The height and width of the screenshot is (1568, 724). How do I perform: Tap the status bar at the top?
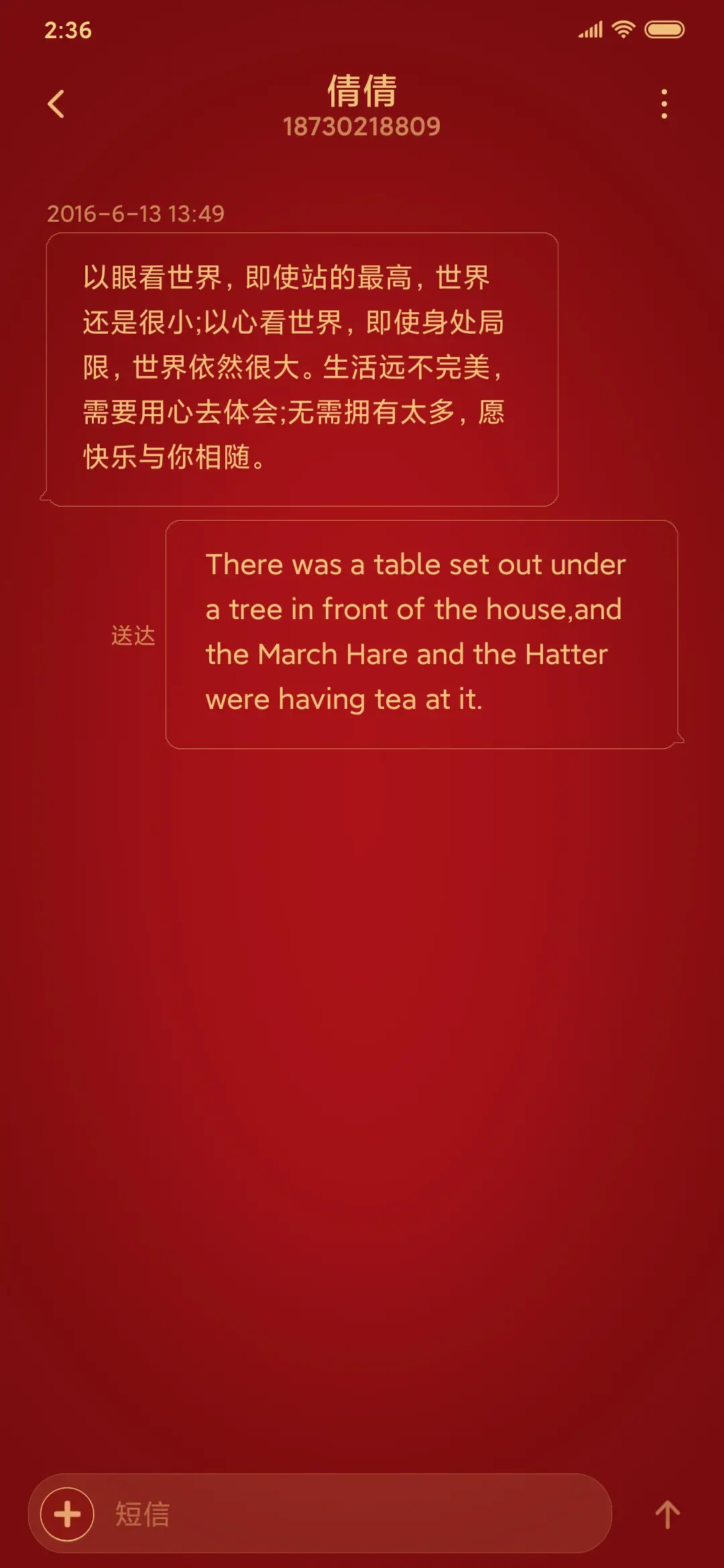coord(362,29)
